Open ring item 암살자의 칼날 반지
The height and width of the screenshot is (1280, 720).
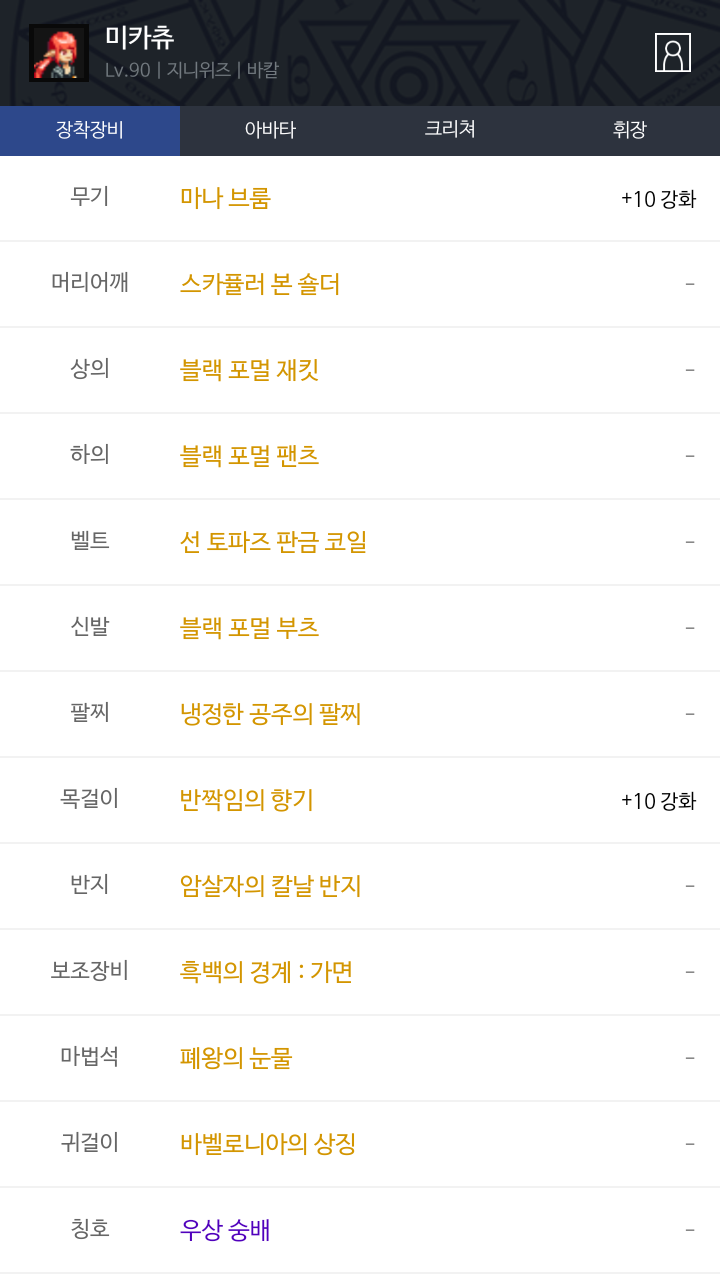click(270, 886)
